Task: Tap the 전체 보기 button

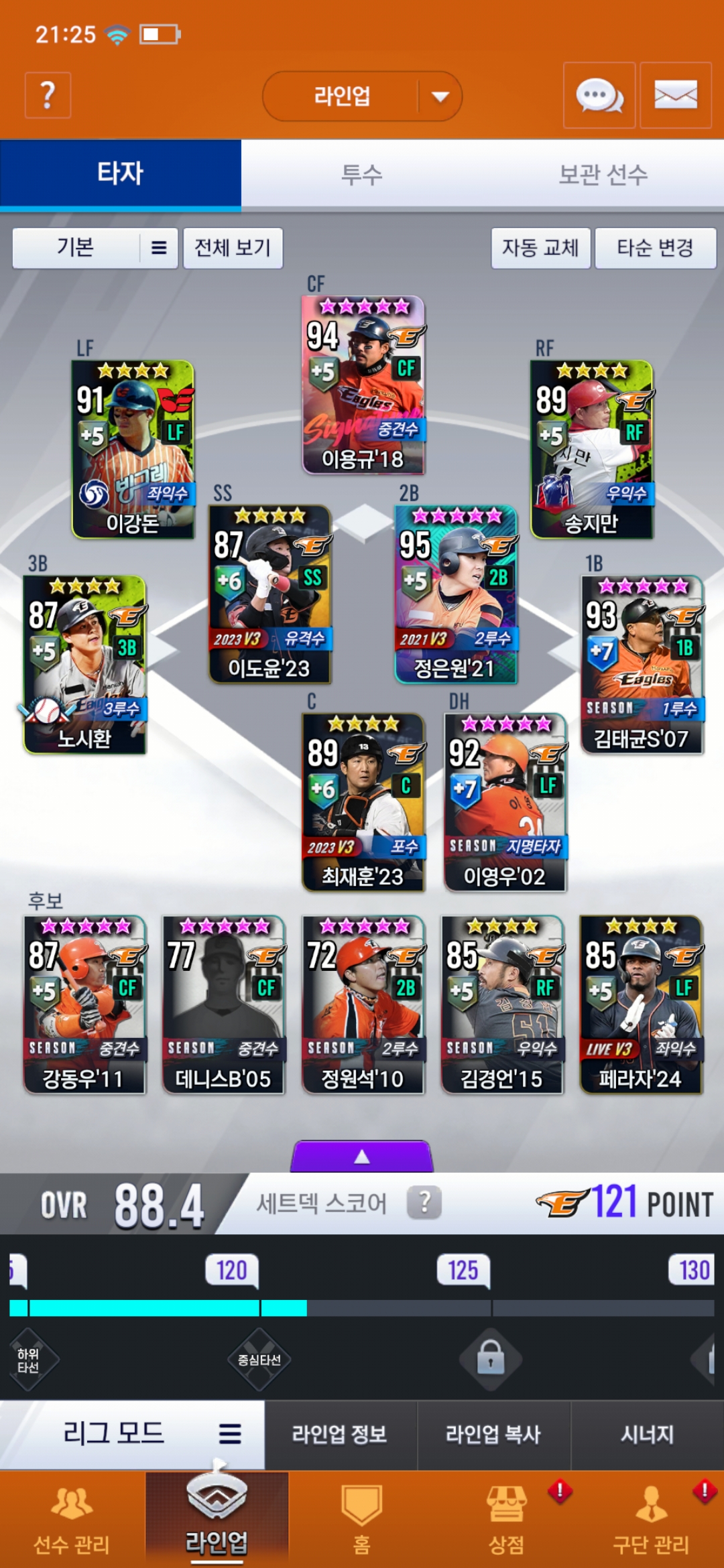Action: (233, 248)
